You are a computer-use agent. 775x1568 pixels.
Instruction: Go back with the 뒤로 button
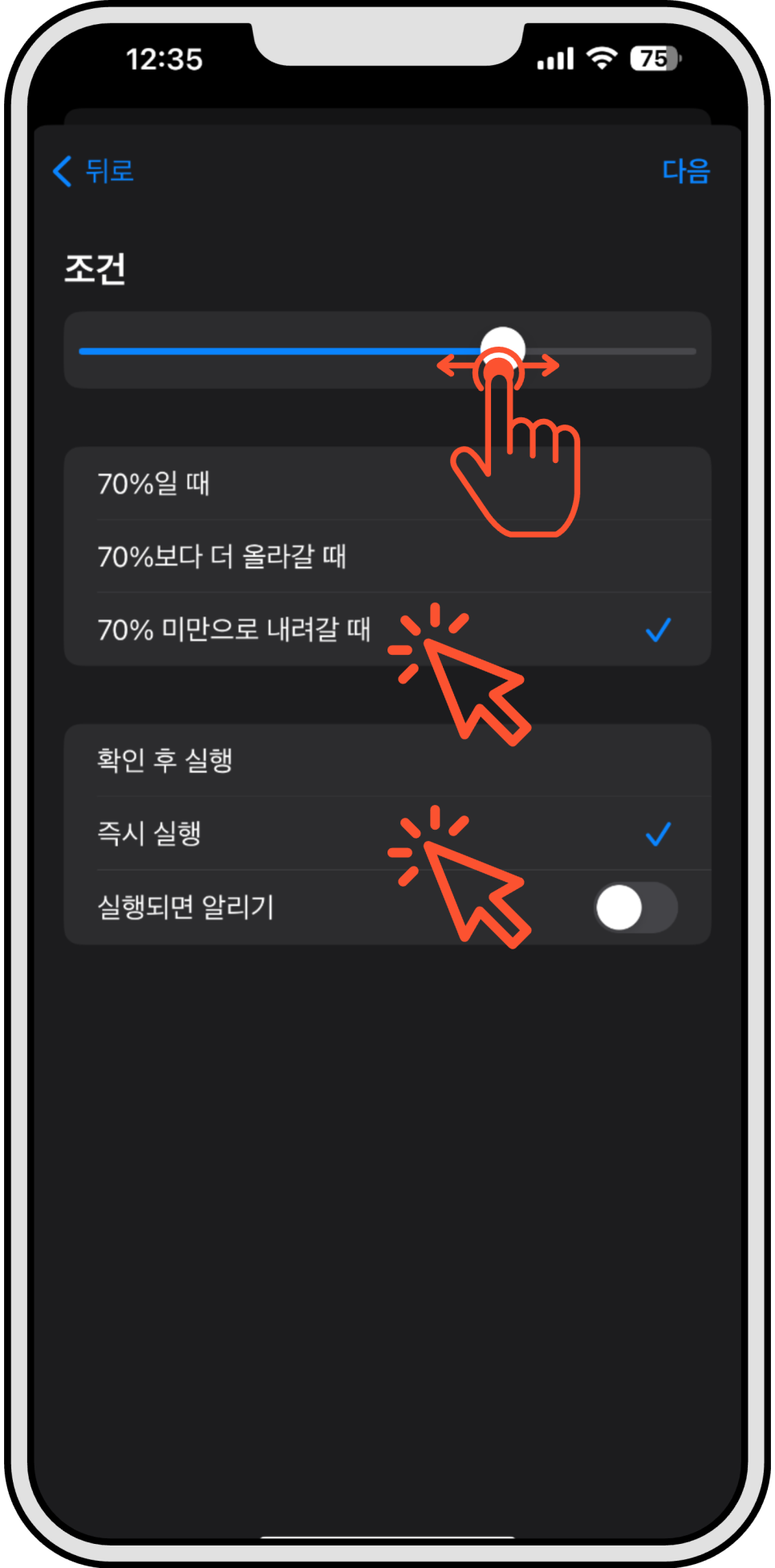click(92, 171)
